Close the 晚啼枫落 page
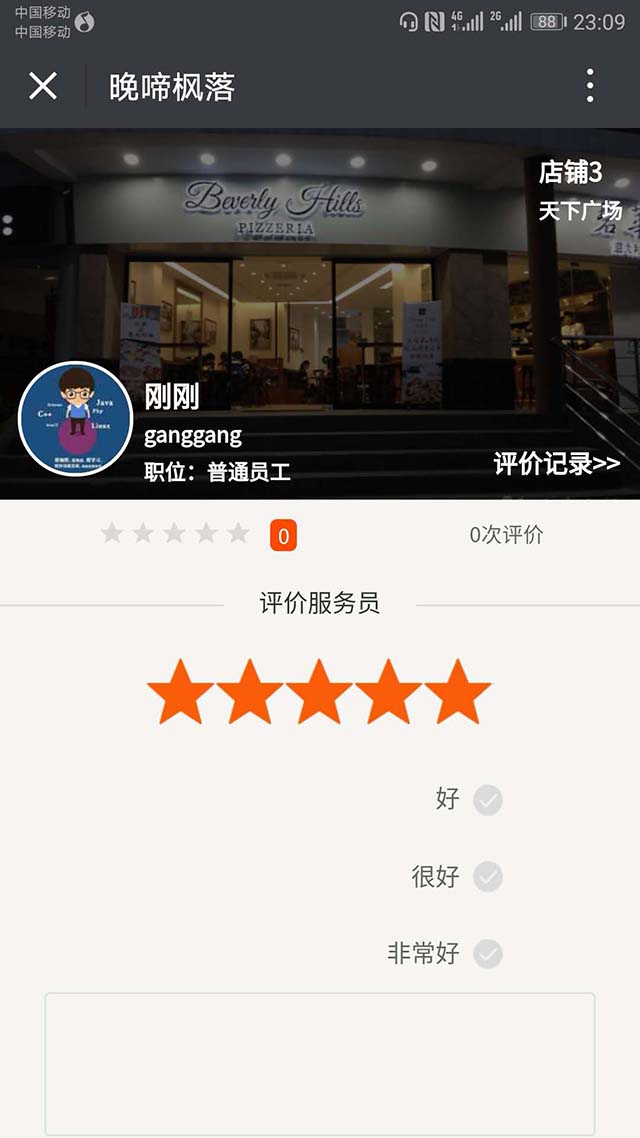 pyautogui.click(x=43, y=86)
